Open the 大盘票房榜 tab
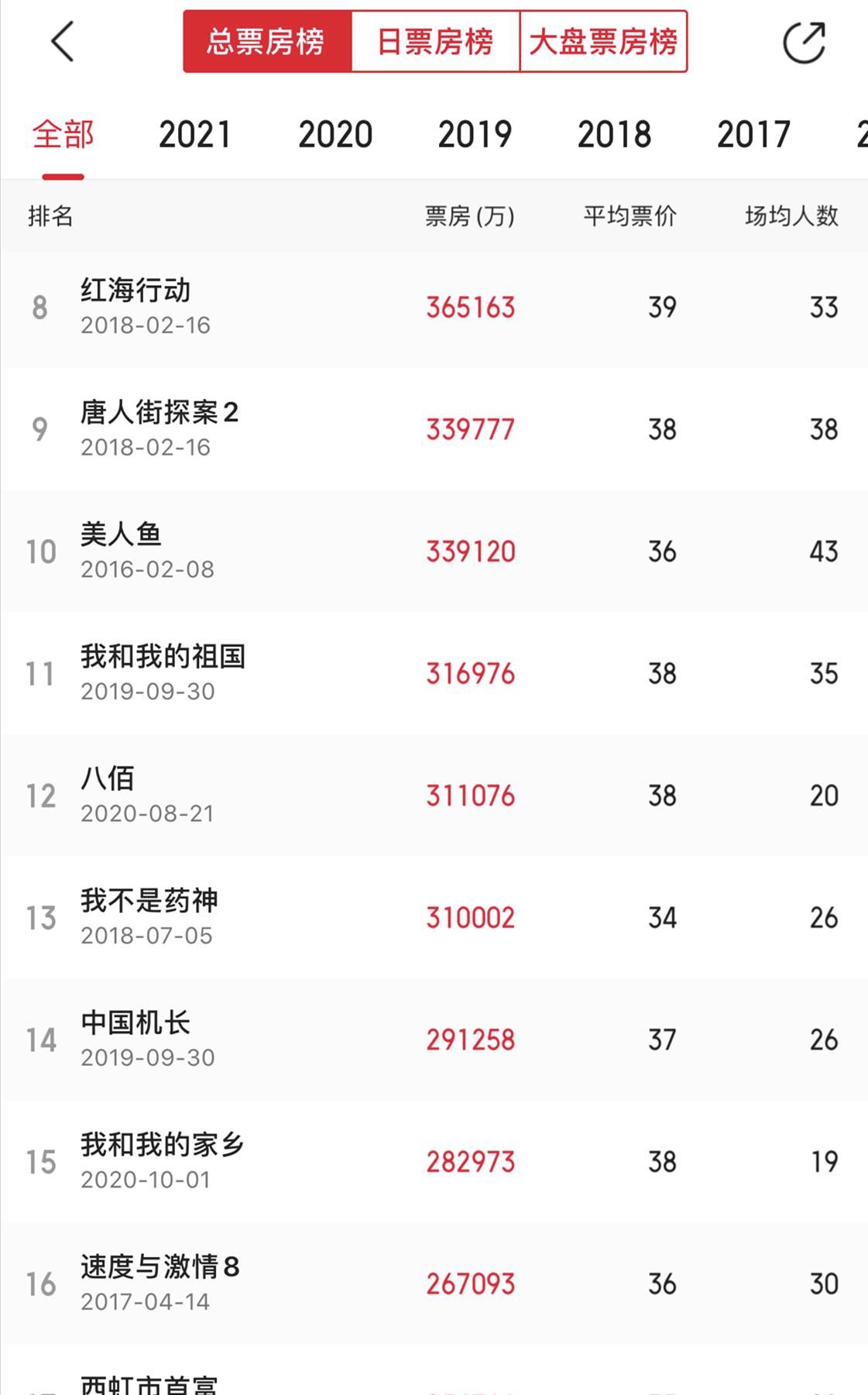This screenshot has height=1395, width=868. (605, 43)
